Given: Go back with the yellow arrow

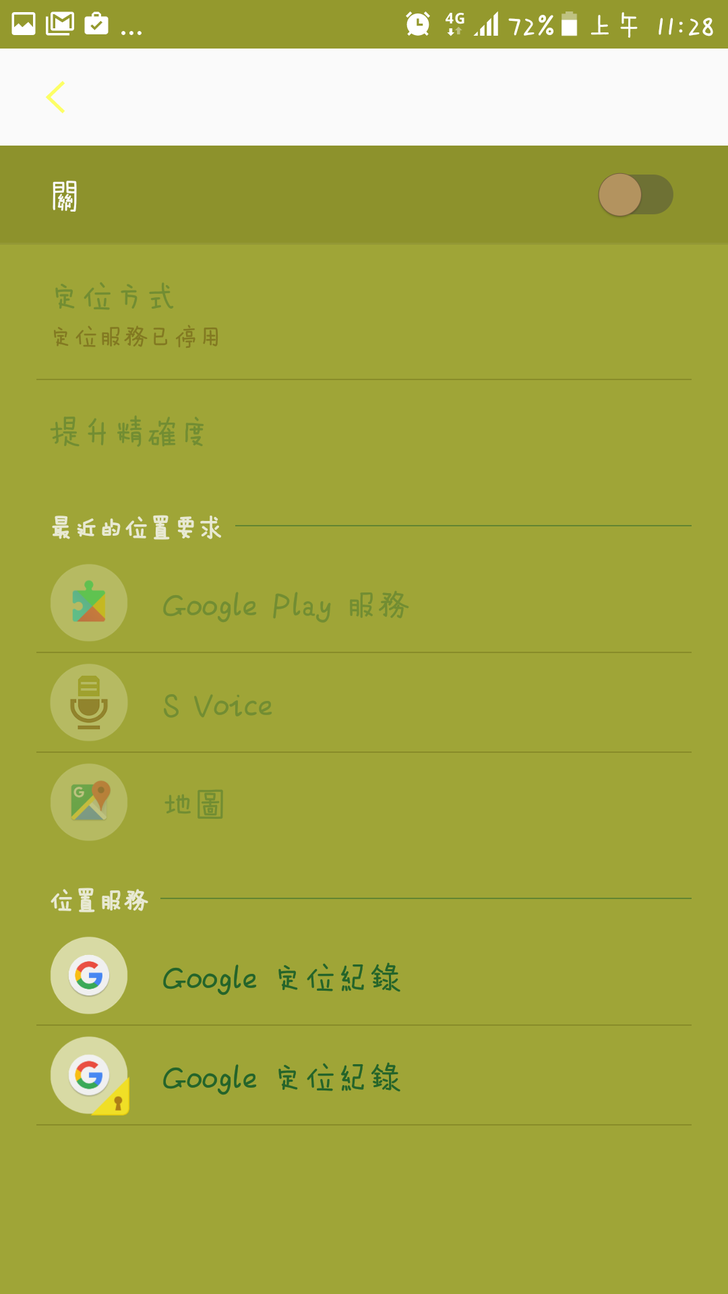Looking at the screenshot, I should coord(56,97).
